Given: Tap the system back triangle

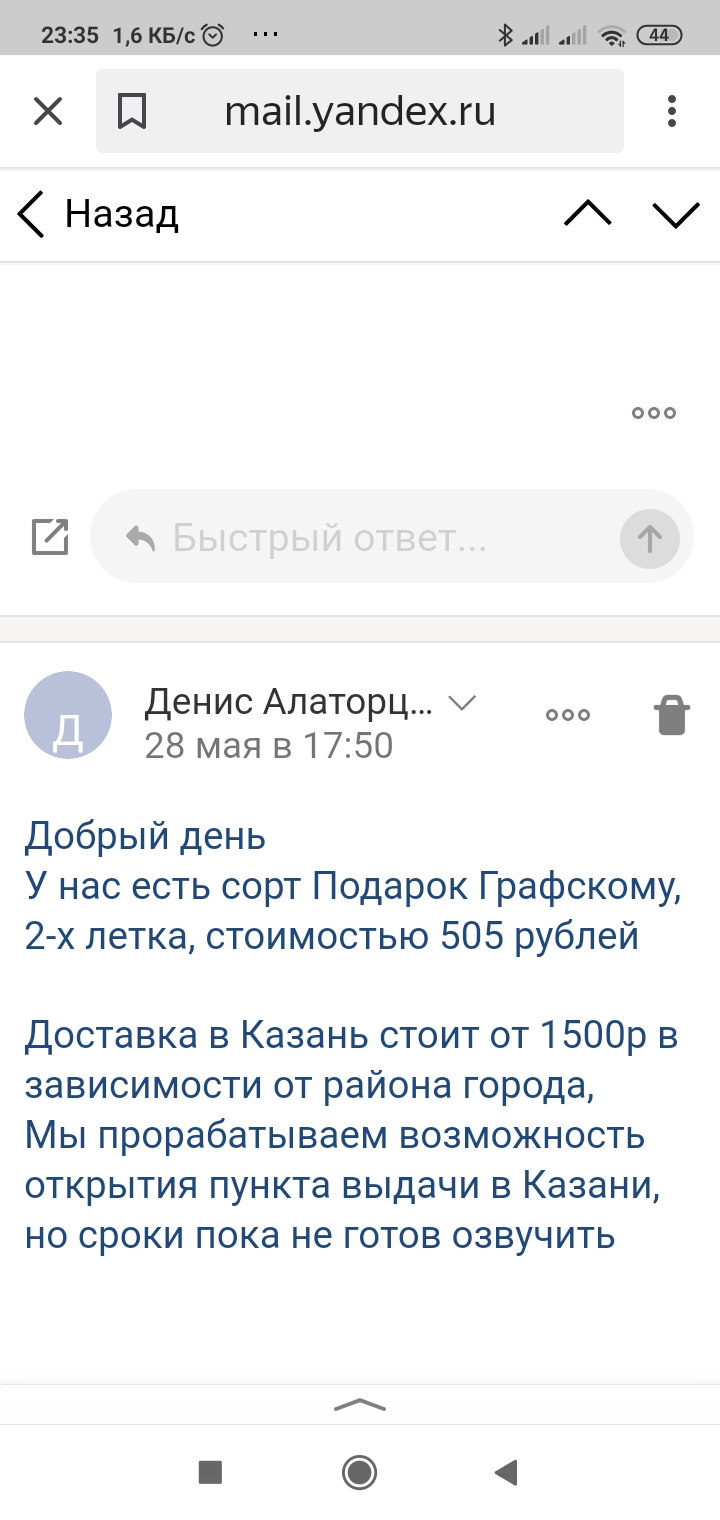Looking at the screenshot, I should (507, 1472).
